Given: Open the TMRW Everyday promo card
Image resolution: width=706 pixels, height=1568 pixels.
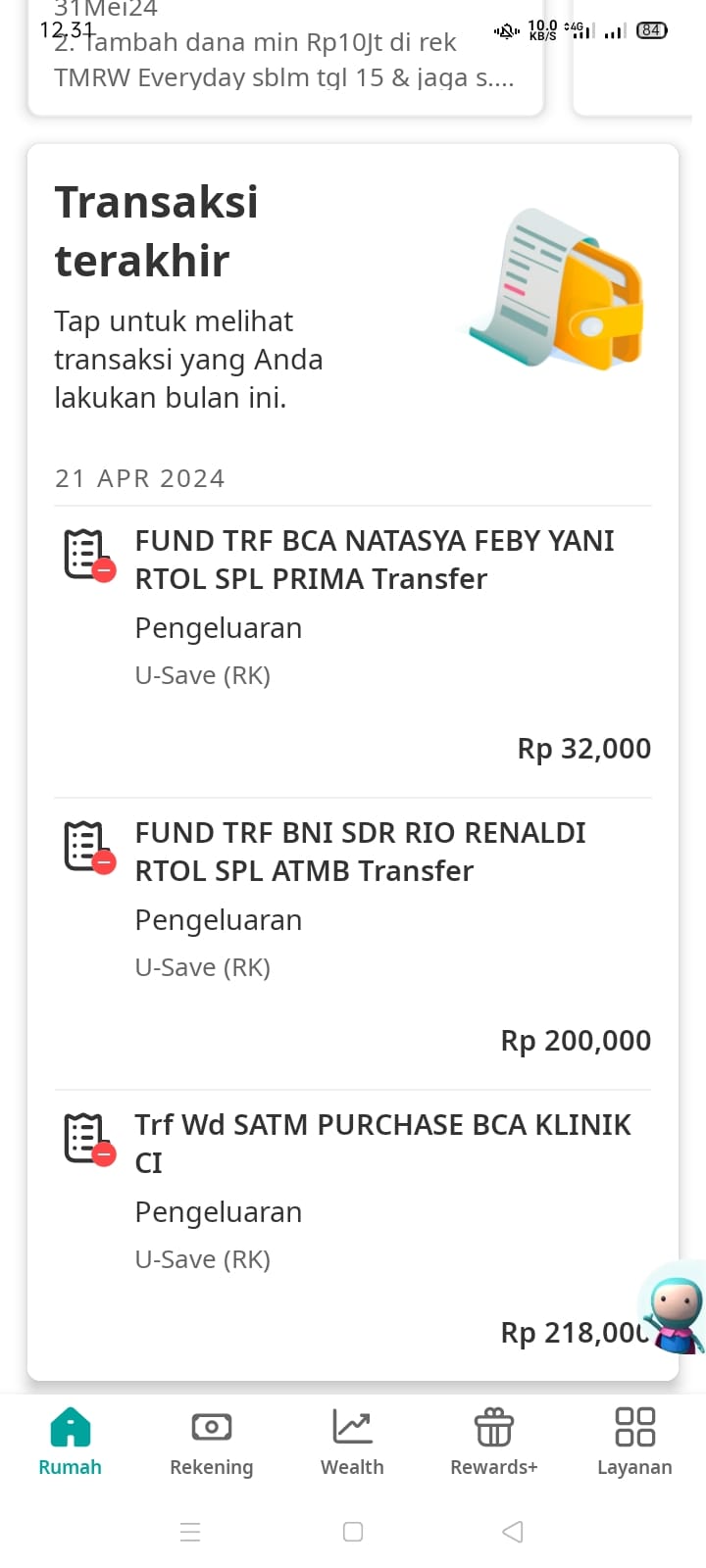Looking at the screenshot, I should (x=285, y=59).
